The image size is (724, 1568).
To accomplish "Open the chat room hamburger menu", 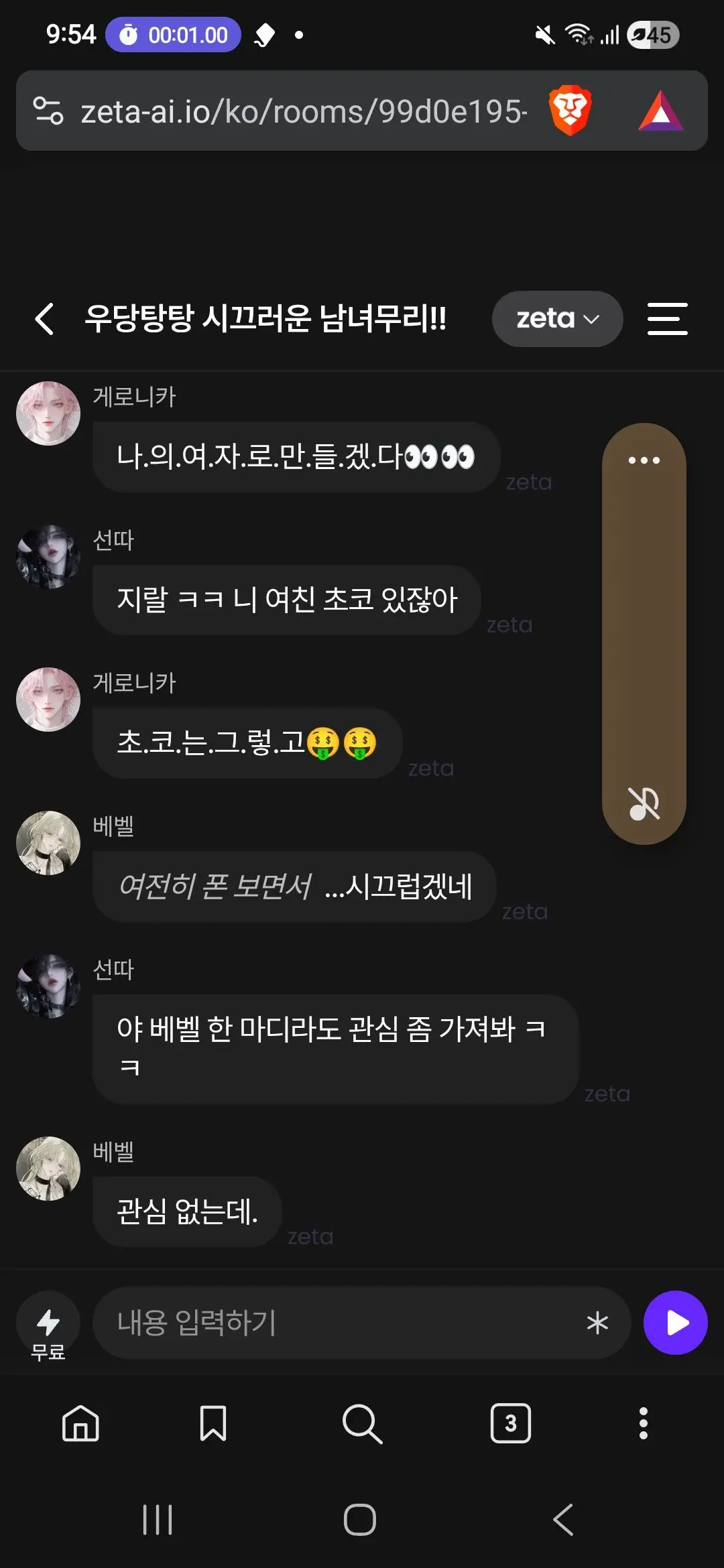I will coord(667,318).
